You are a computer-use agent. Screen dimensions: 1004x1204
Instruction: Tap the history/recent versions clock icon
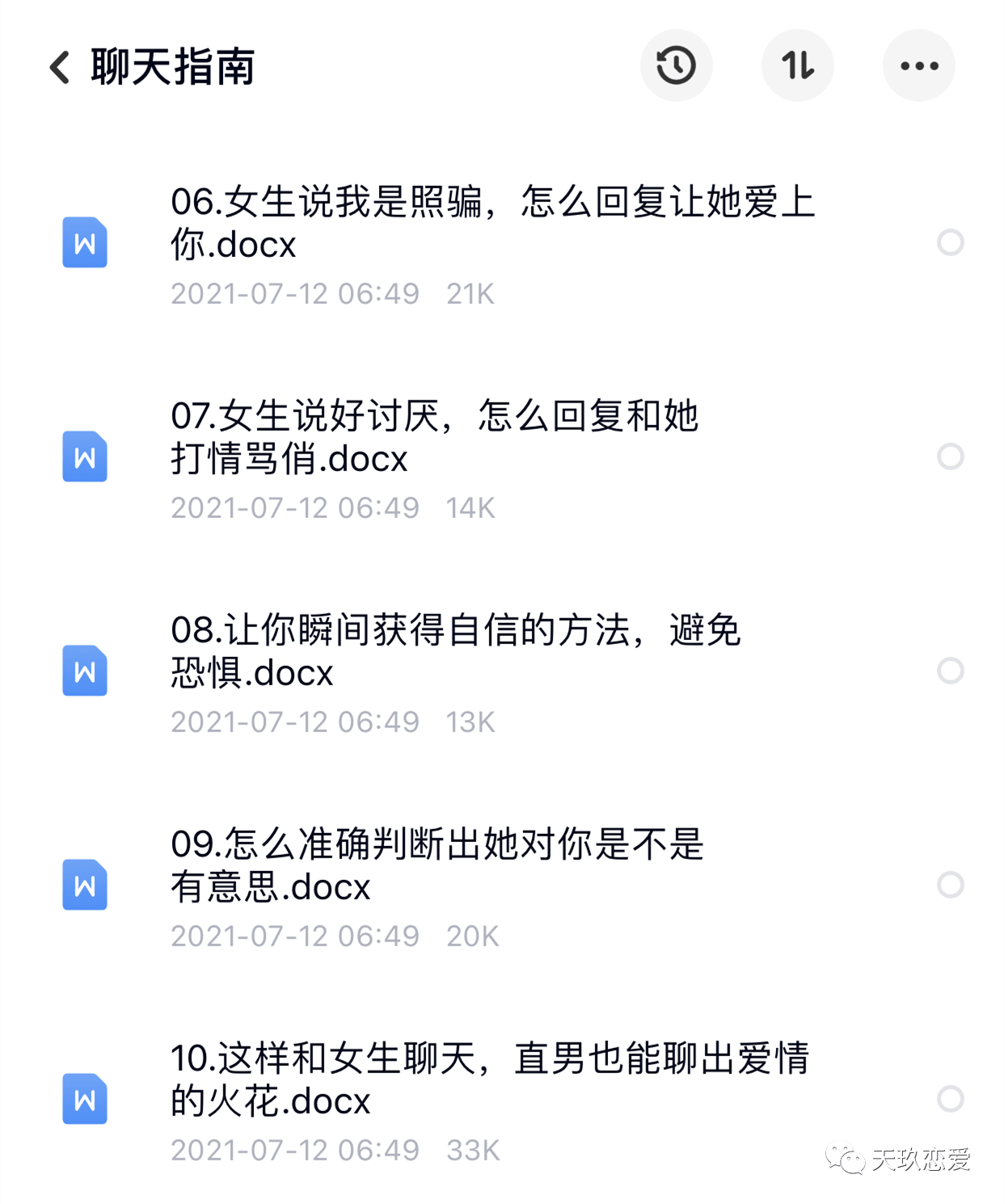click(x=677, y=65)
